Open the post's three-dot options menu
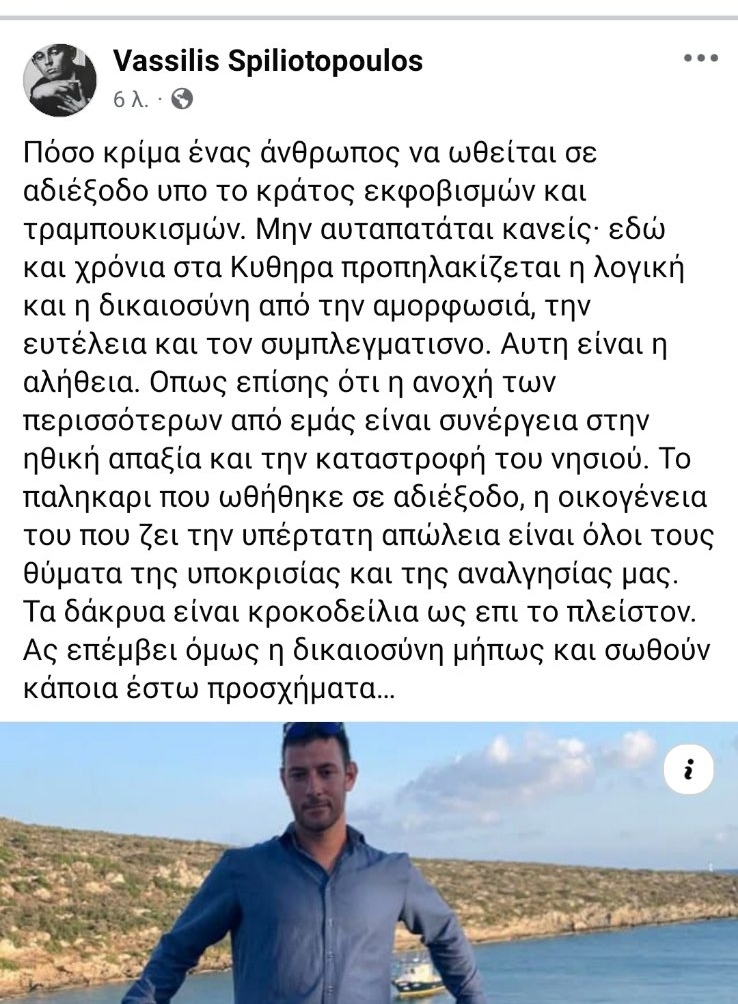Image resolution: width=738 pixels, height=1004 pixels. coord(700,59)
